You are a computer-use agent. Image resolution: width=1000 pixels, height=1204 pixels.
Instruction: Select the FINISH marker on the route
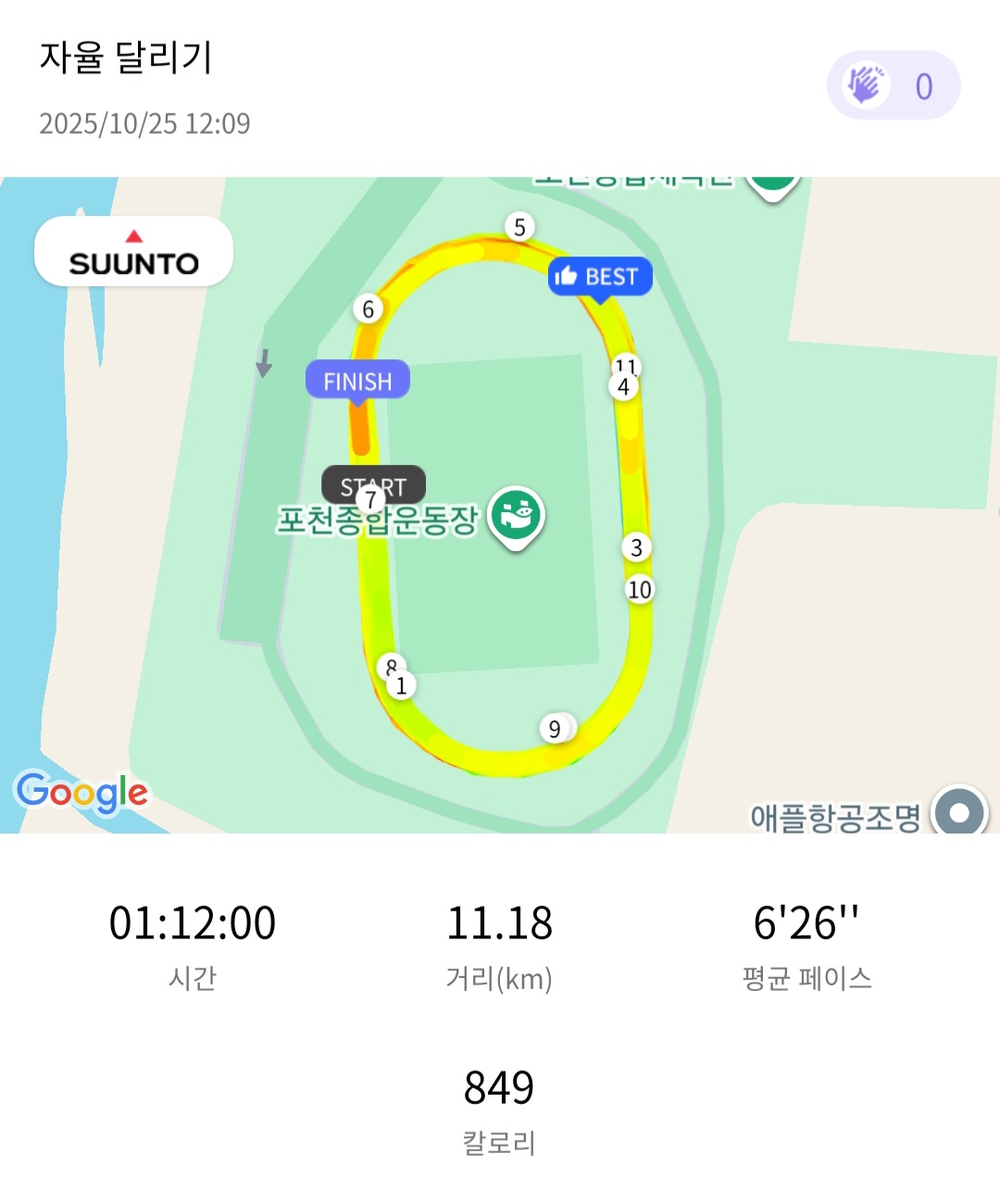coord(357,379)
